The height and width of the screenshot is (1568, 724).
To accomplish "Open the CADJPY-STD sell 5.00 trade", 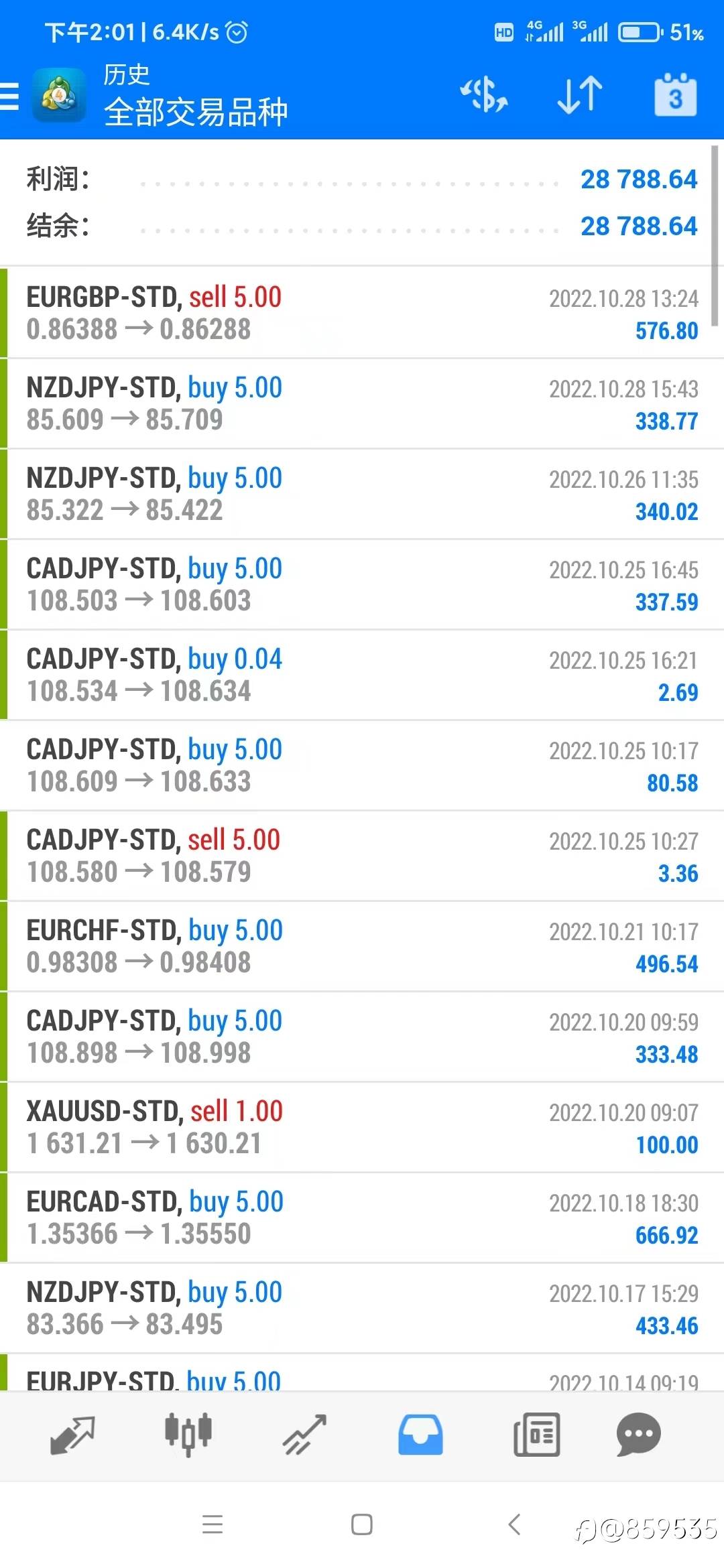I will [362, 856].
